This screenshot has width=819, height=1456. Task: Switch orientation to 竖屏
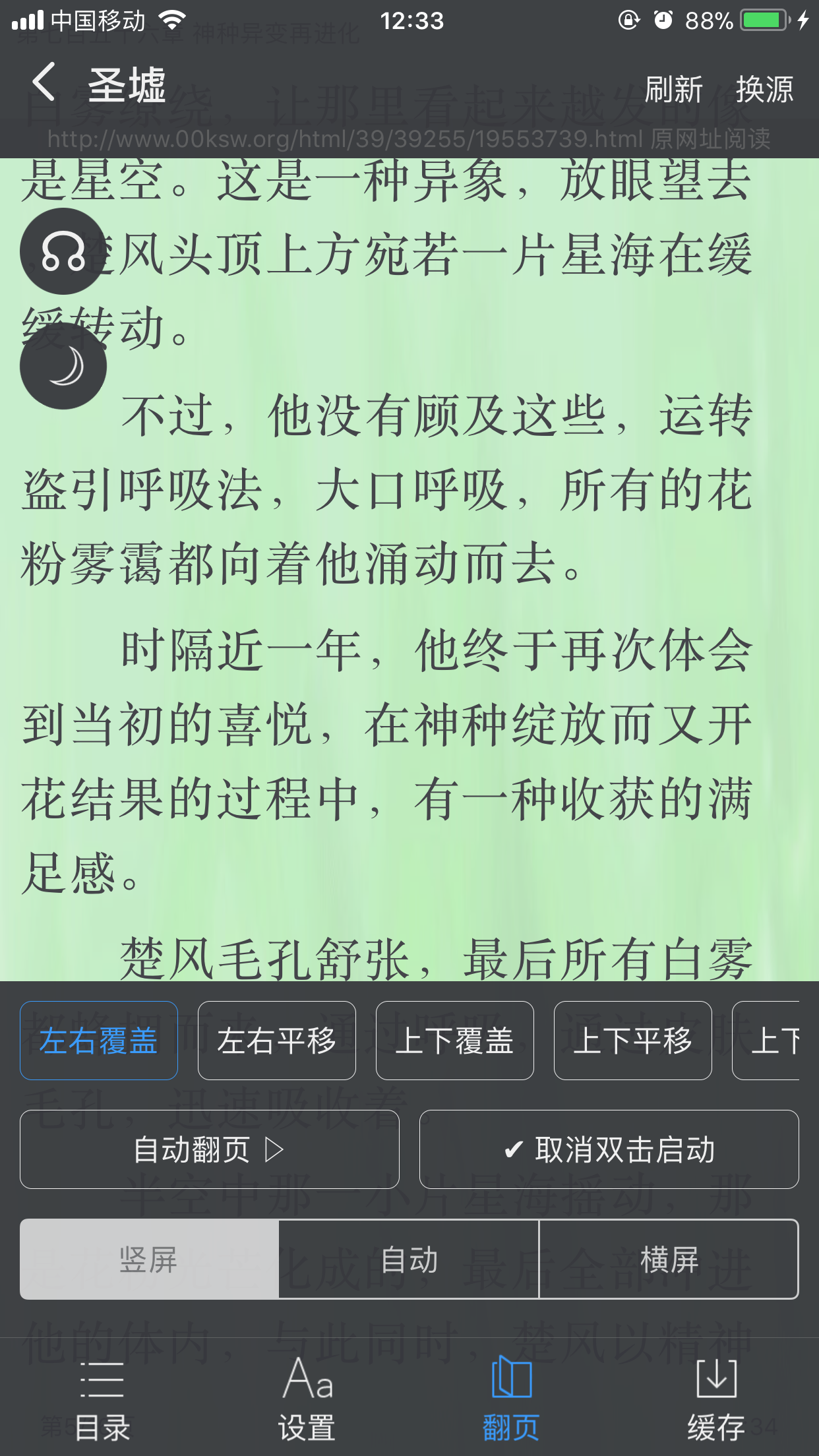[x=149, y=1259]
